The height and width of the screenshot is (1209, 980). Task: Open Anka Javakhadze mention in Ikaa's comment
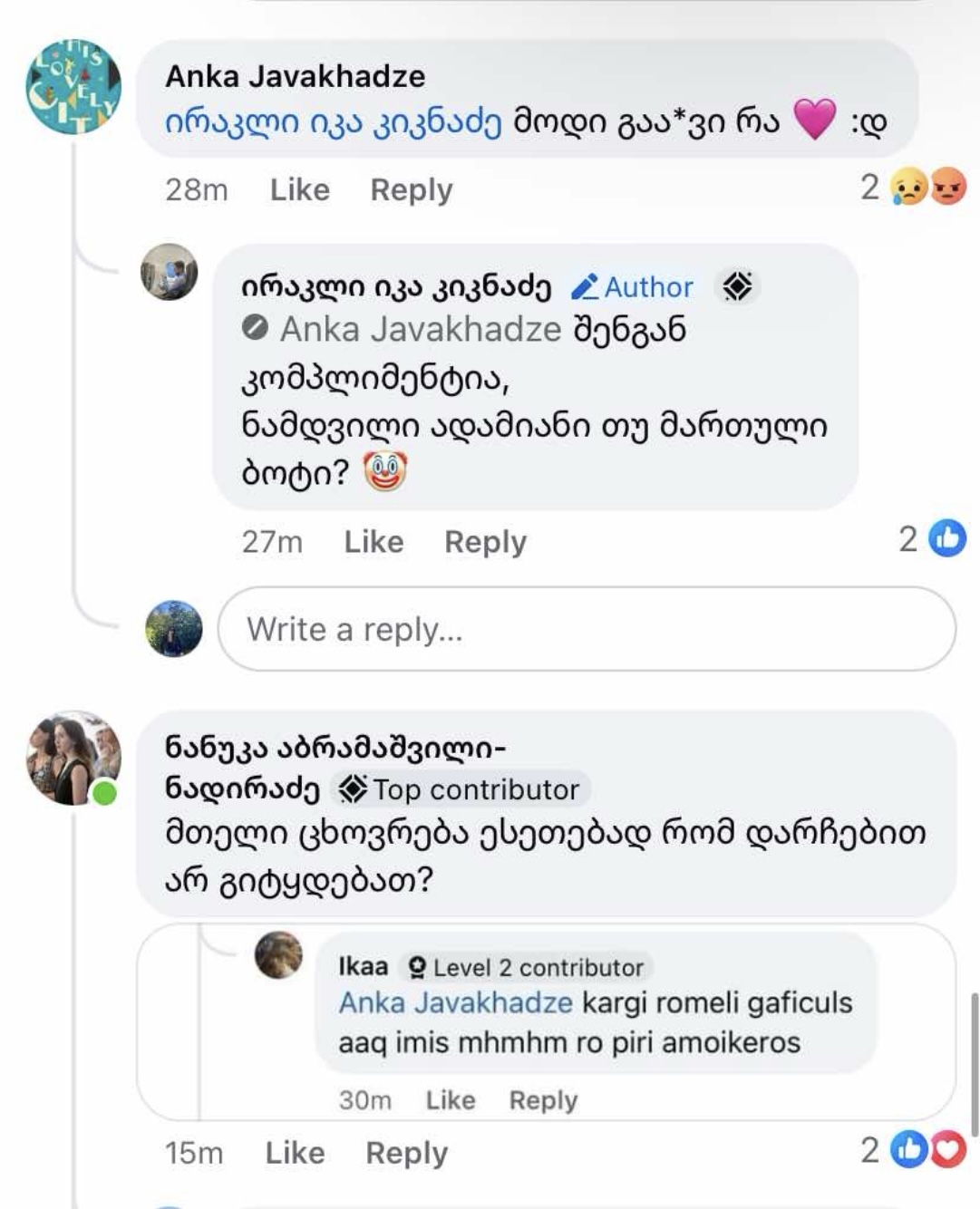tap(455, 1002)
